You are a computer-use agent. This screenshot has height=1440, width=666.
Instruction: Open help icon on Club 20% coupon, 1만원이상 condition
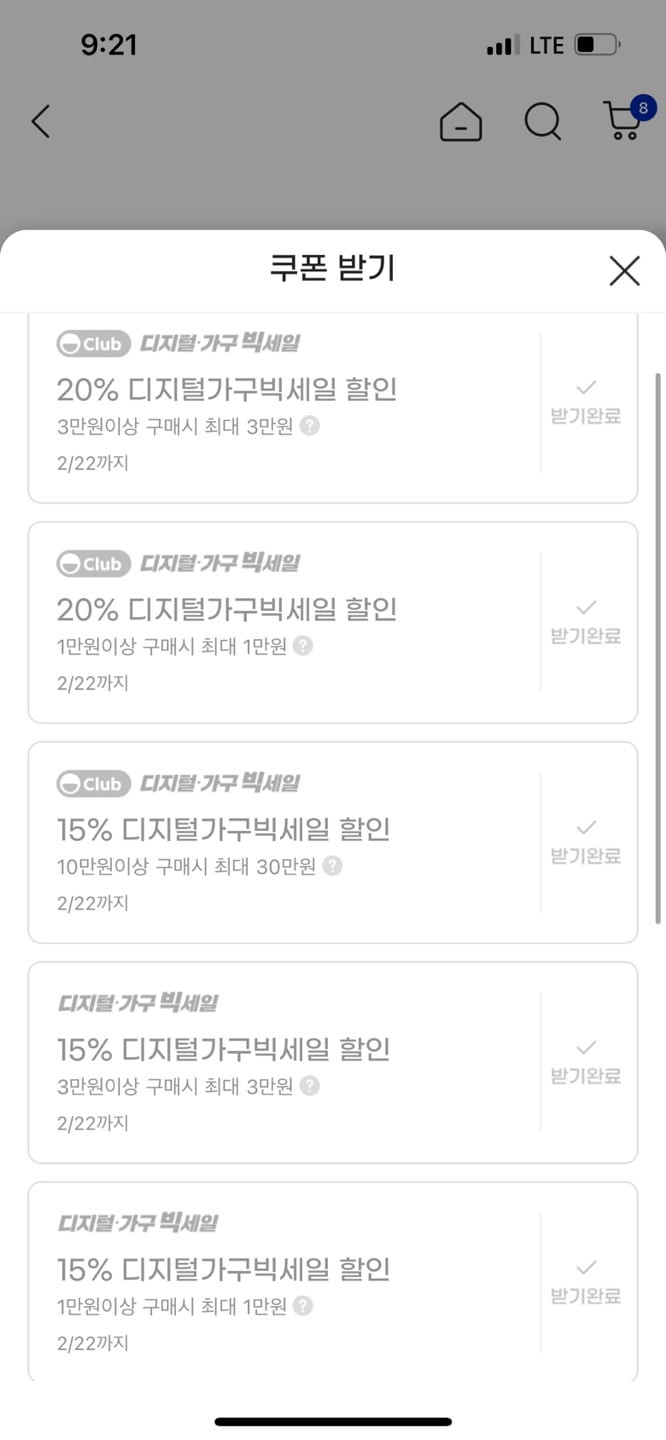[303, 646]
